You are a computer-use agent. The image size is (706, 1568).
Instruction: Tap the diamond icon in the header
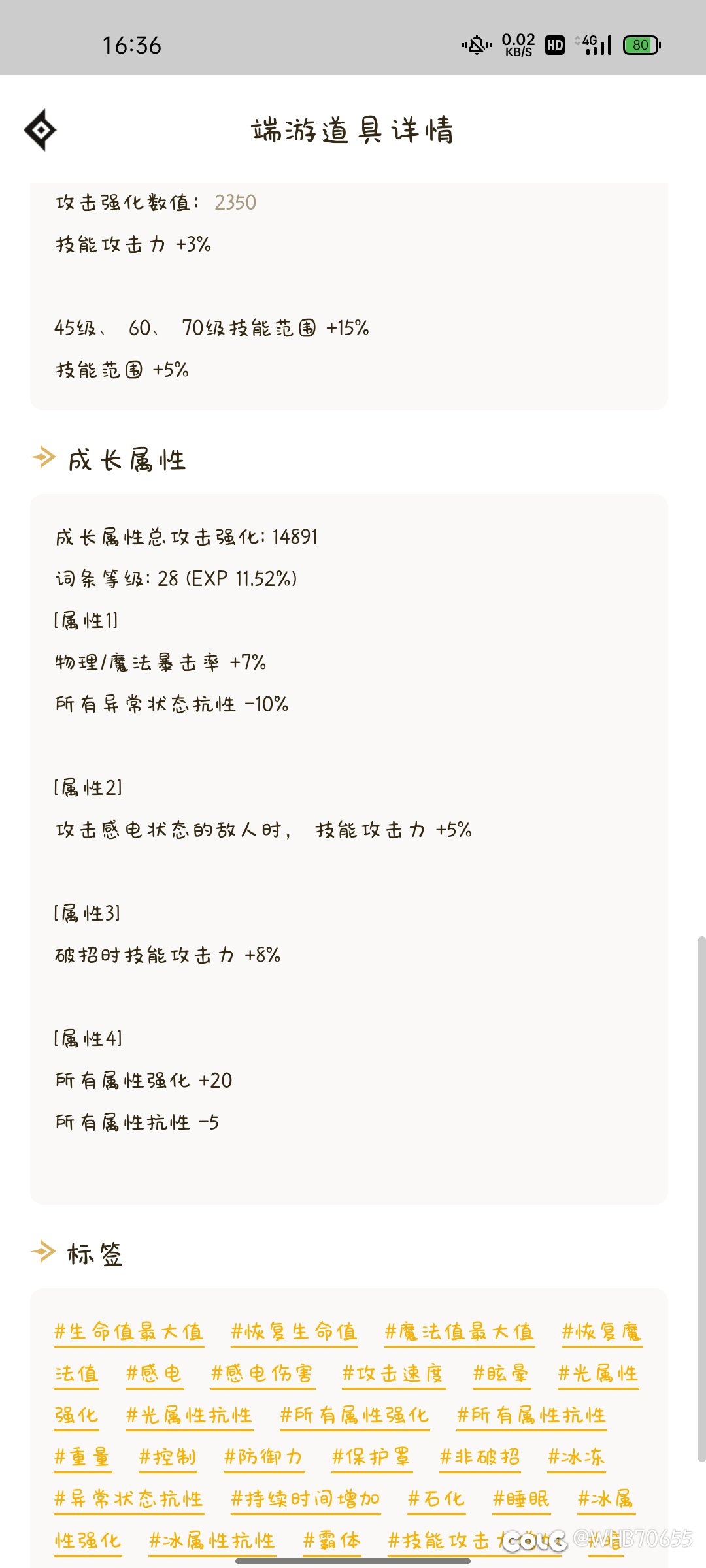(x=41, y=130)
